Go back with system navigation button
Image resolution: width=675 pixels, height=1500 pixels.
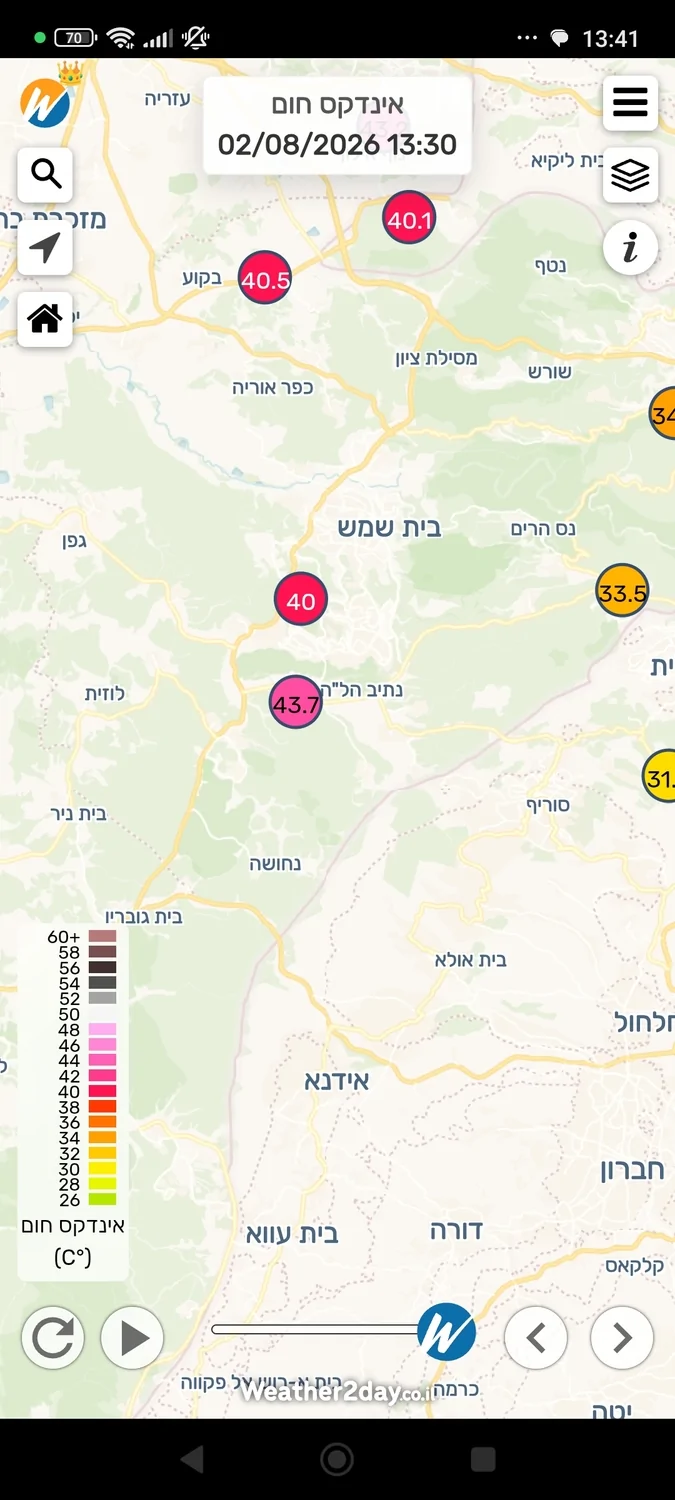coord(192,1459)
